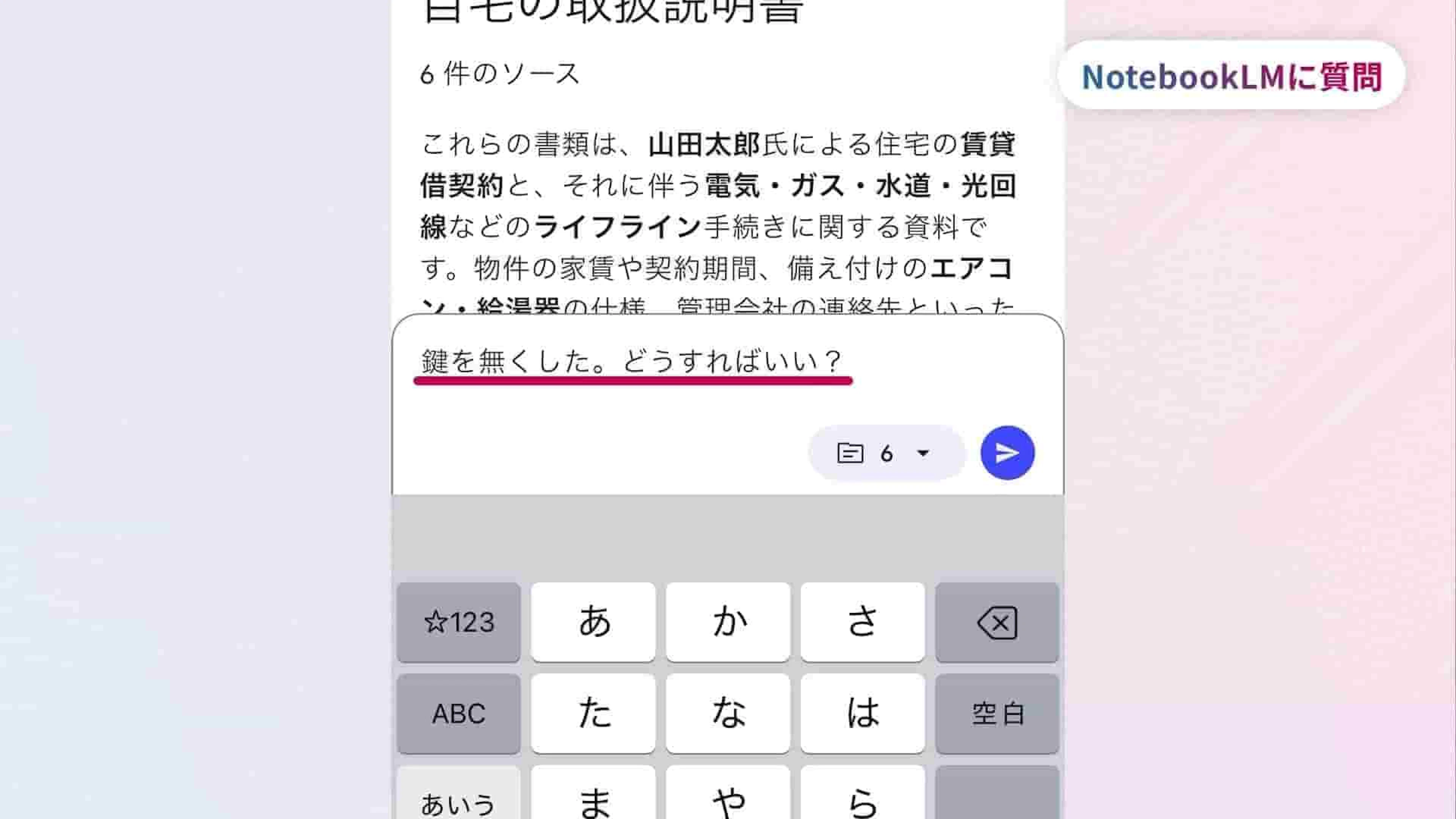1456x819 pixels.
Task: Tap the 空白 space key
Action: [x=996, y=713]
